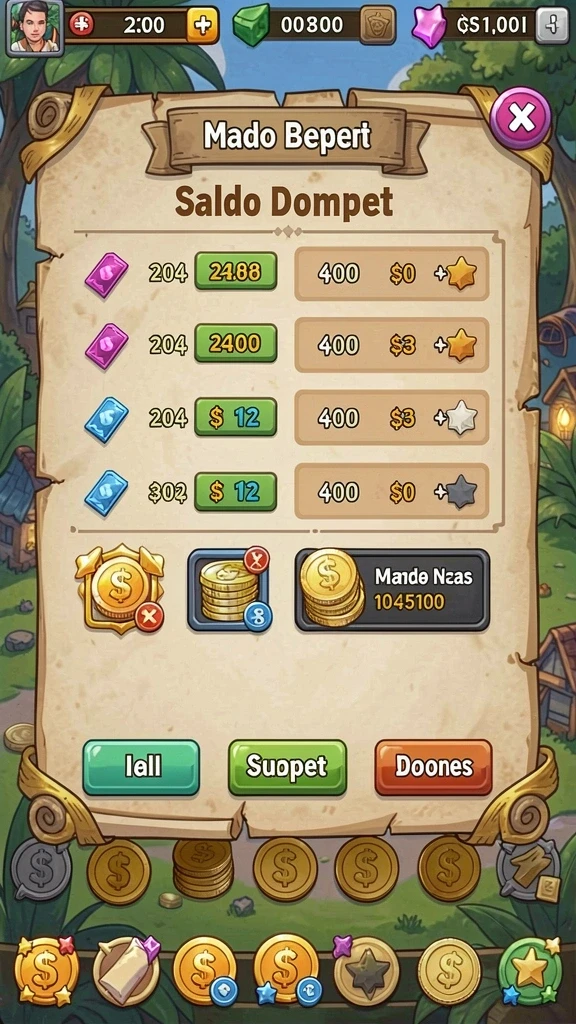Image resolution: width=576 pixels, height=1024 pixels.
Task: Tap the green 2488 button
Action: [x=235, y=271]
